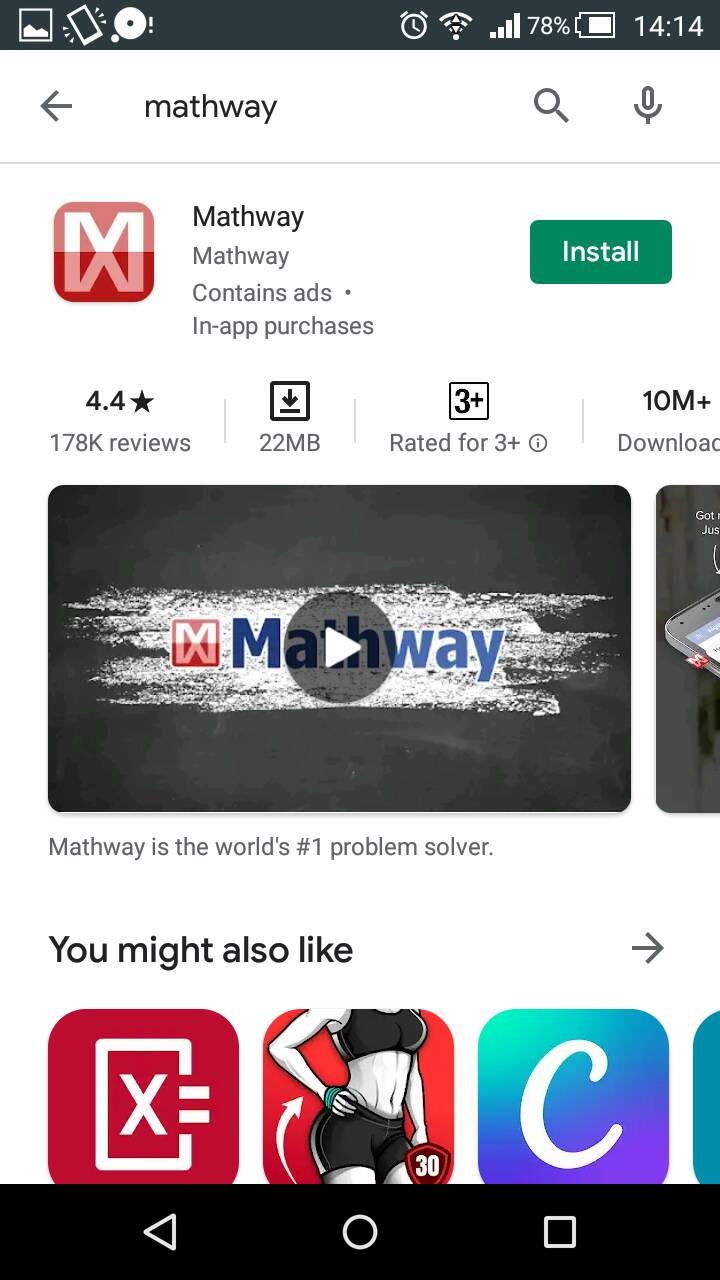Tap the magnifying glass search icon
720x1280 pixels.
551,105
